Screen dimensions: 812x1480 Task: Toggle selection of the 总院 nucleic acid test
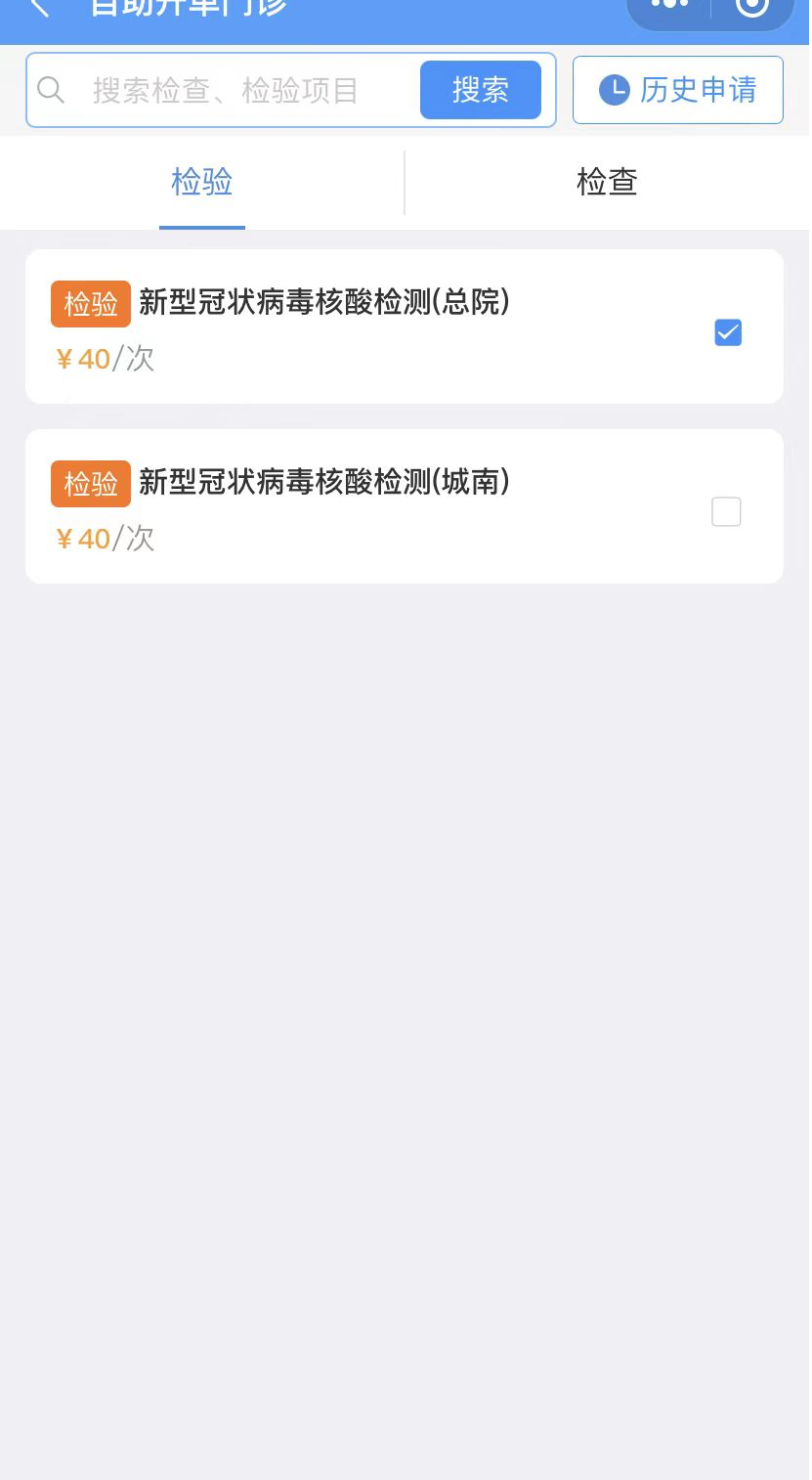(727, 332)
